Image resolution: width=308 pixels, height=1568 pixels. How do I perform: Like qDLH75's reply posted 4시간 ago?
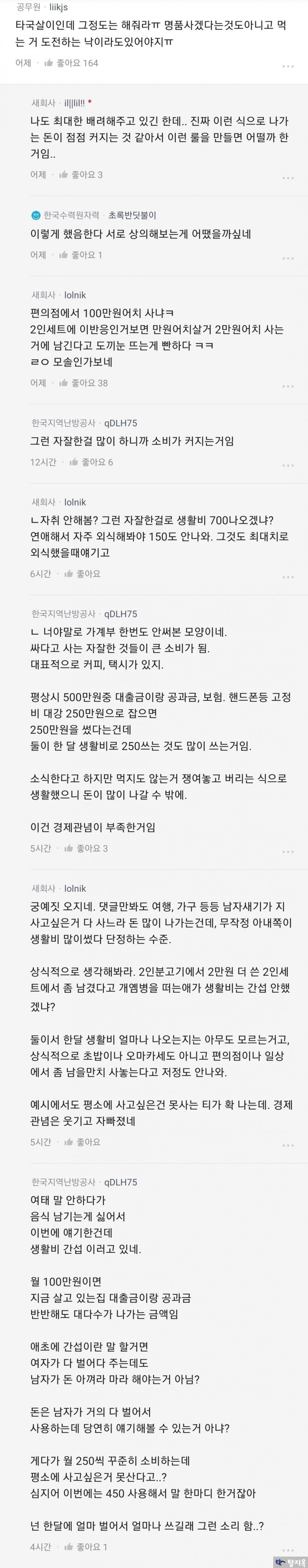pyautogui.click(x=69, y=1547)
